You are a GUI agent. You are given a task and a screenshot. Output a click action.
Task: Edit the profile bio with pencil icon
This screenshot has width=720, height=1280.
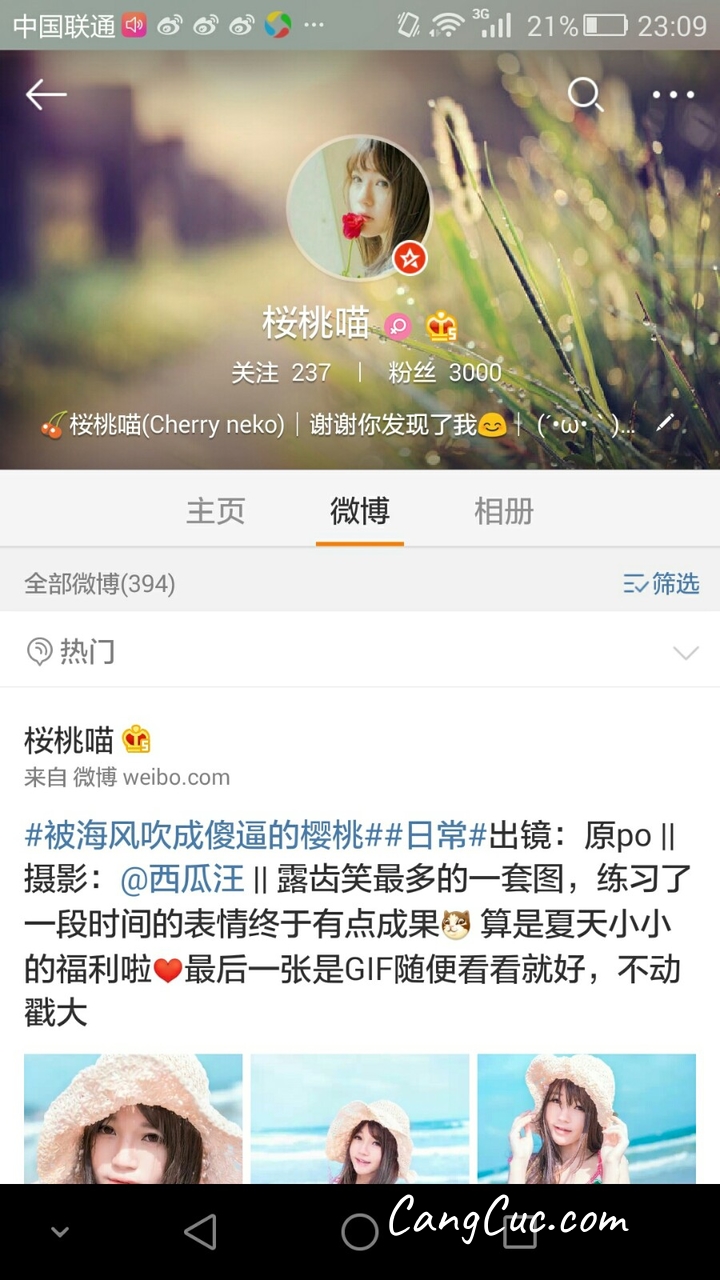click(665, 424)
